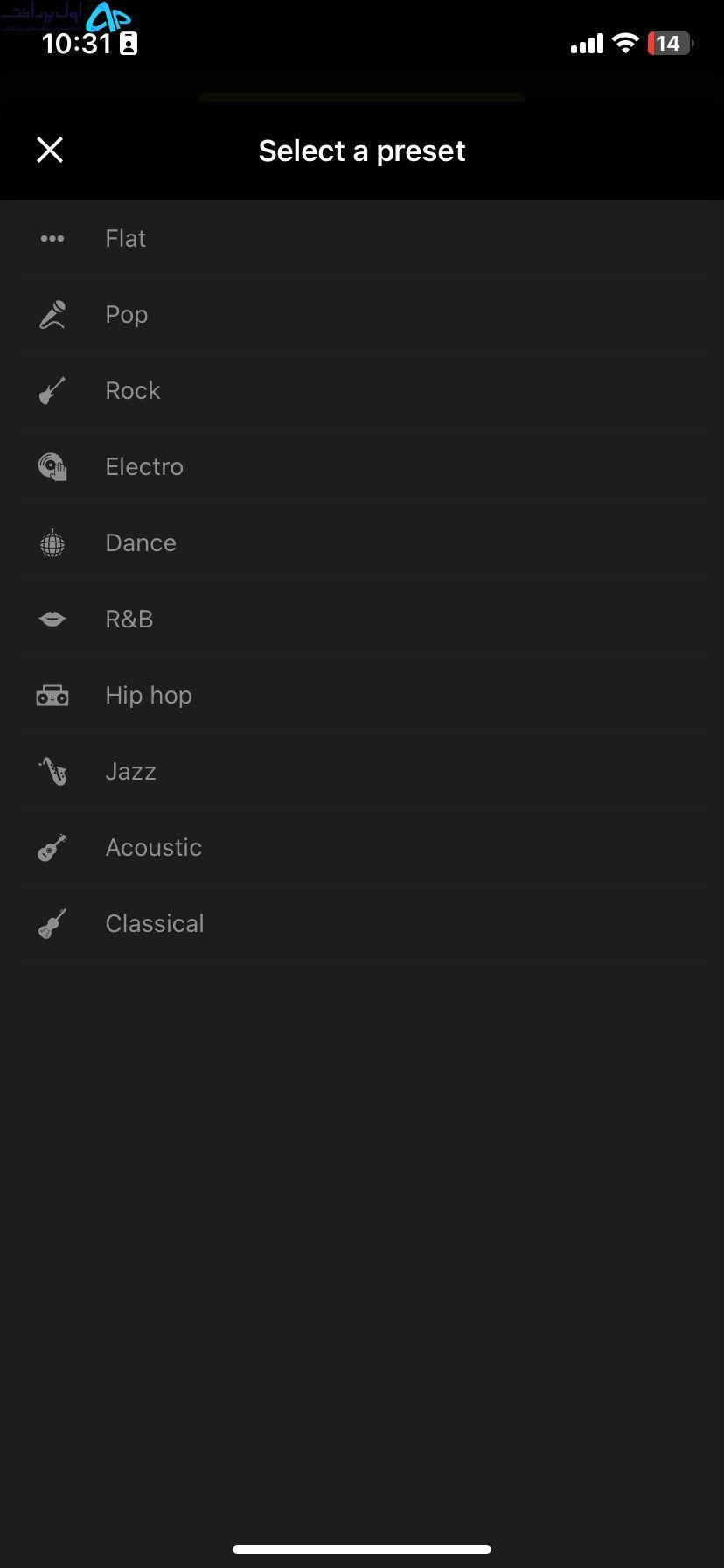The width and height of the screenshot is (724, 1568).
Task: Pick the Jazz preset
Action: 362,771
